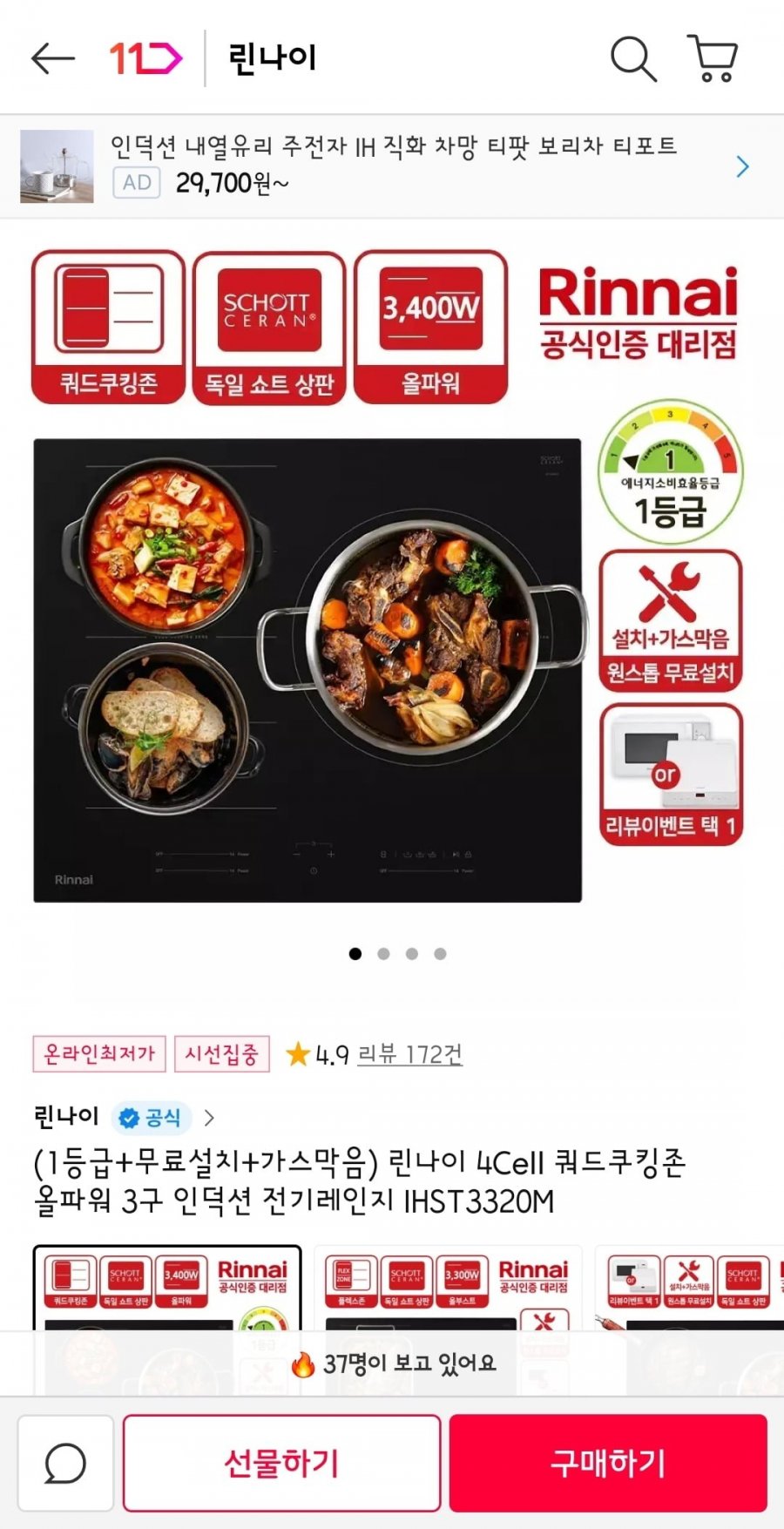
Task: Tap 선물하기 to gift this item
Action: (x=281, y=1463)
